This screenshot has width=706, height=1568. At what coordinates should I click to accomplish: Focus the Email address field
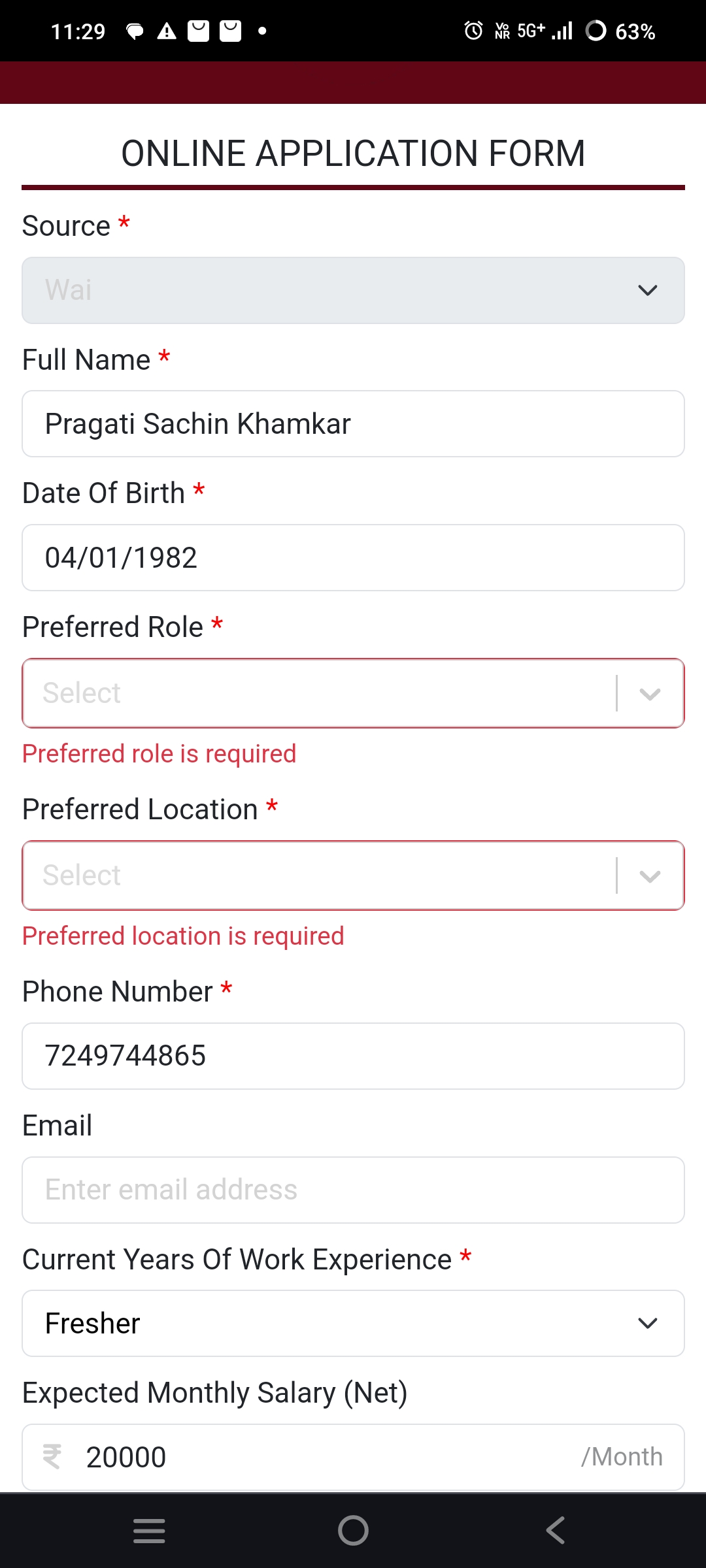pos(353,1190)
